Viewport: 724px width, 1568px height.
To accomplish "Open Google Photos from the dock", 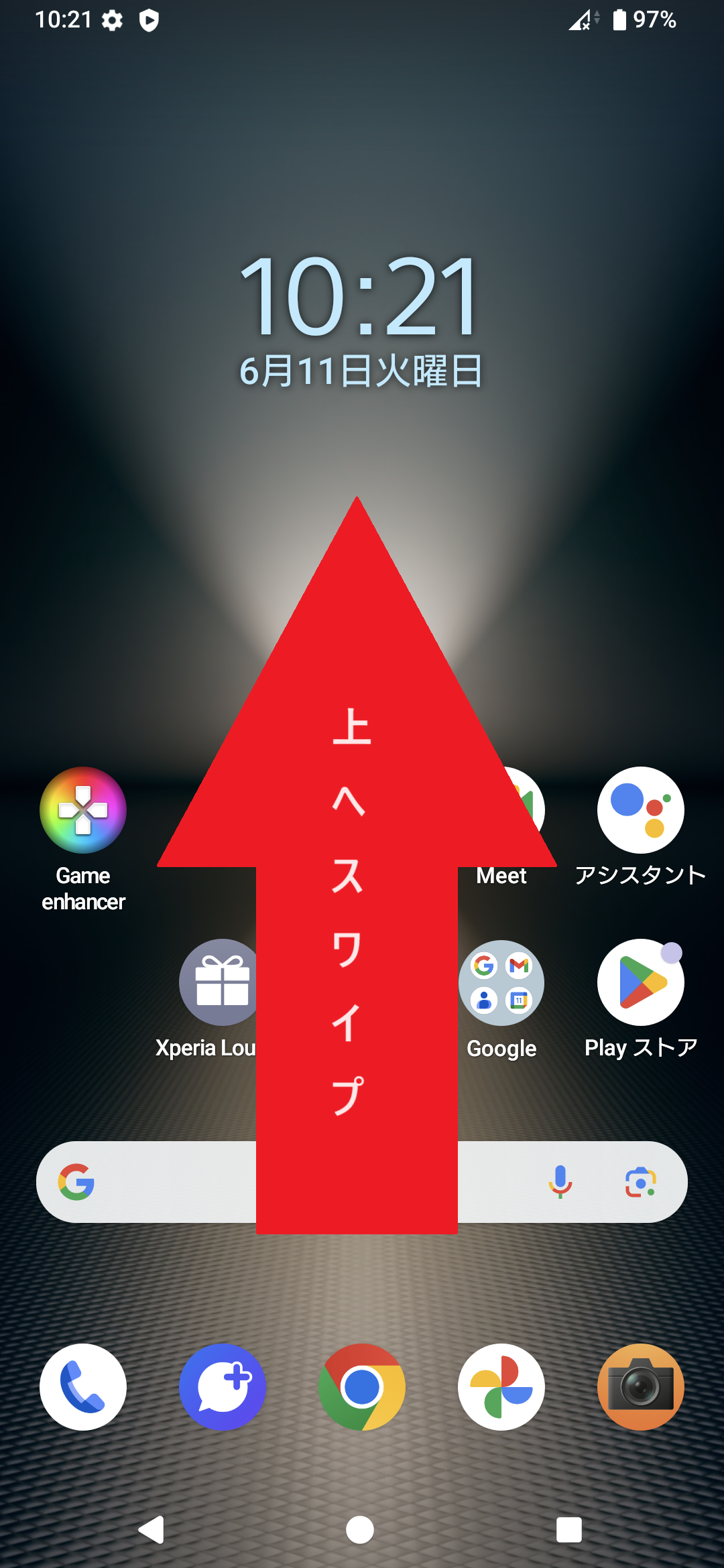I will [x=501, y=1388].
